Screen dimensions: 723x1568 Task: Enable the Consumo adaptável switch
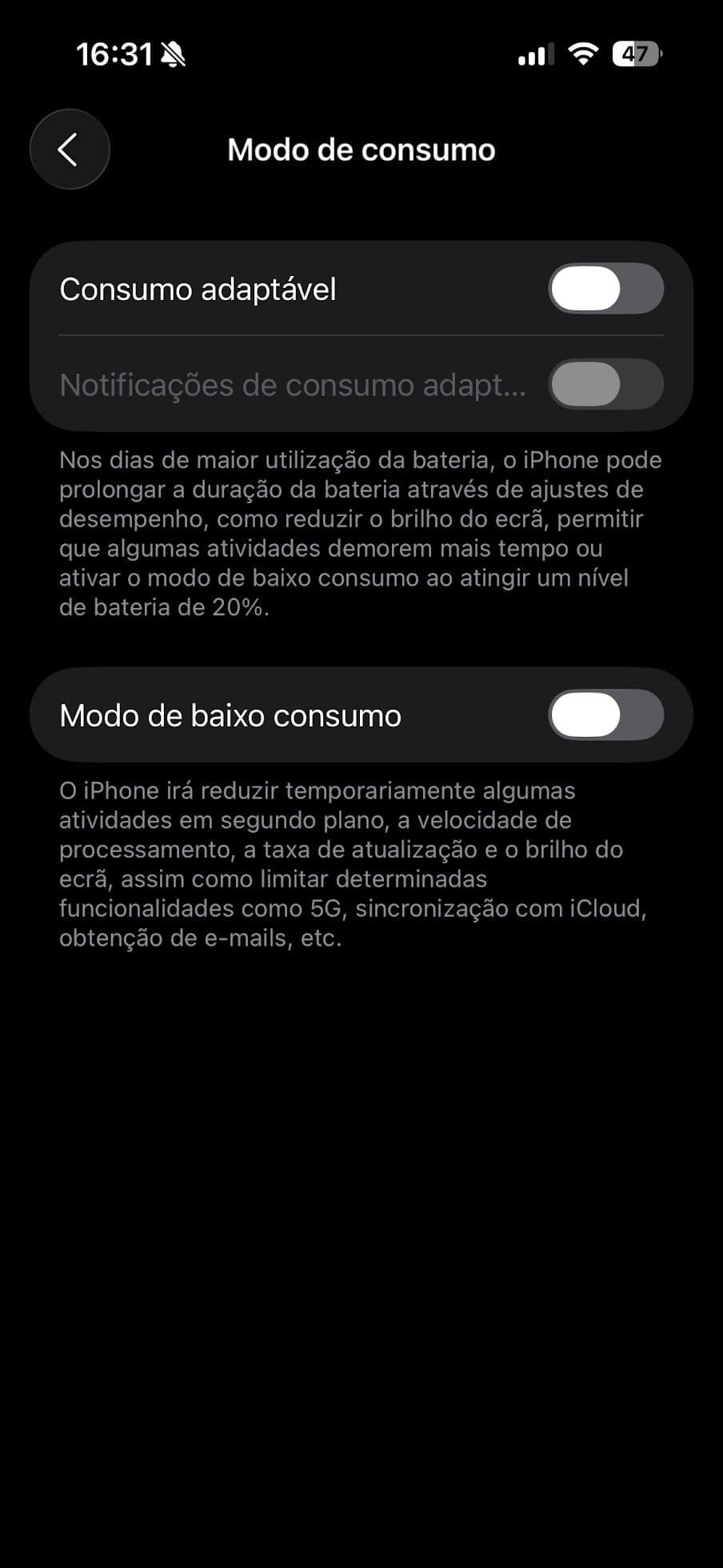pyautogui.click(x=605, y=289)
